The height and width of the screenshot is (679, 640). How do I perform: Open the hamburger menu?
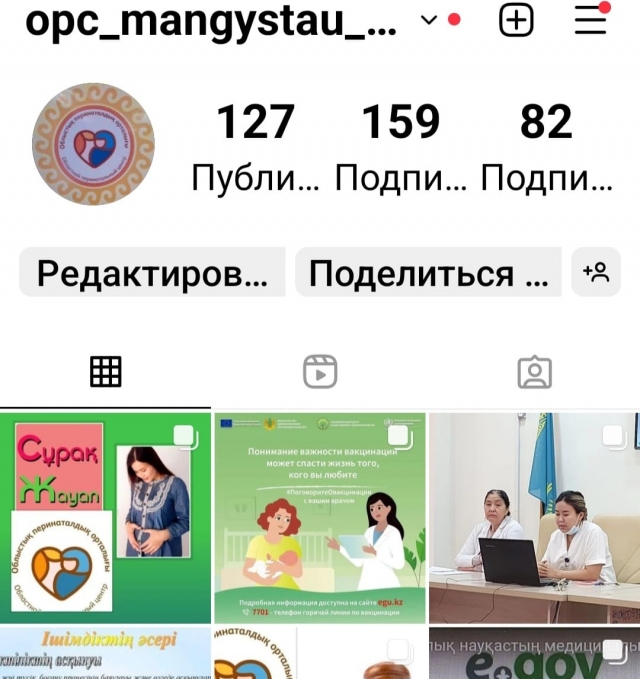(591, 21)
